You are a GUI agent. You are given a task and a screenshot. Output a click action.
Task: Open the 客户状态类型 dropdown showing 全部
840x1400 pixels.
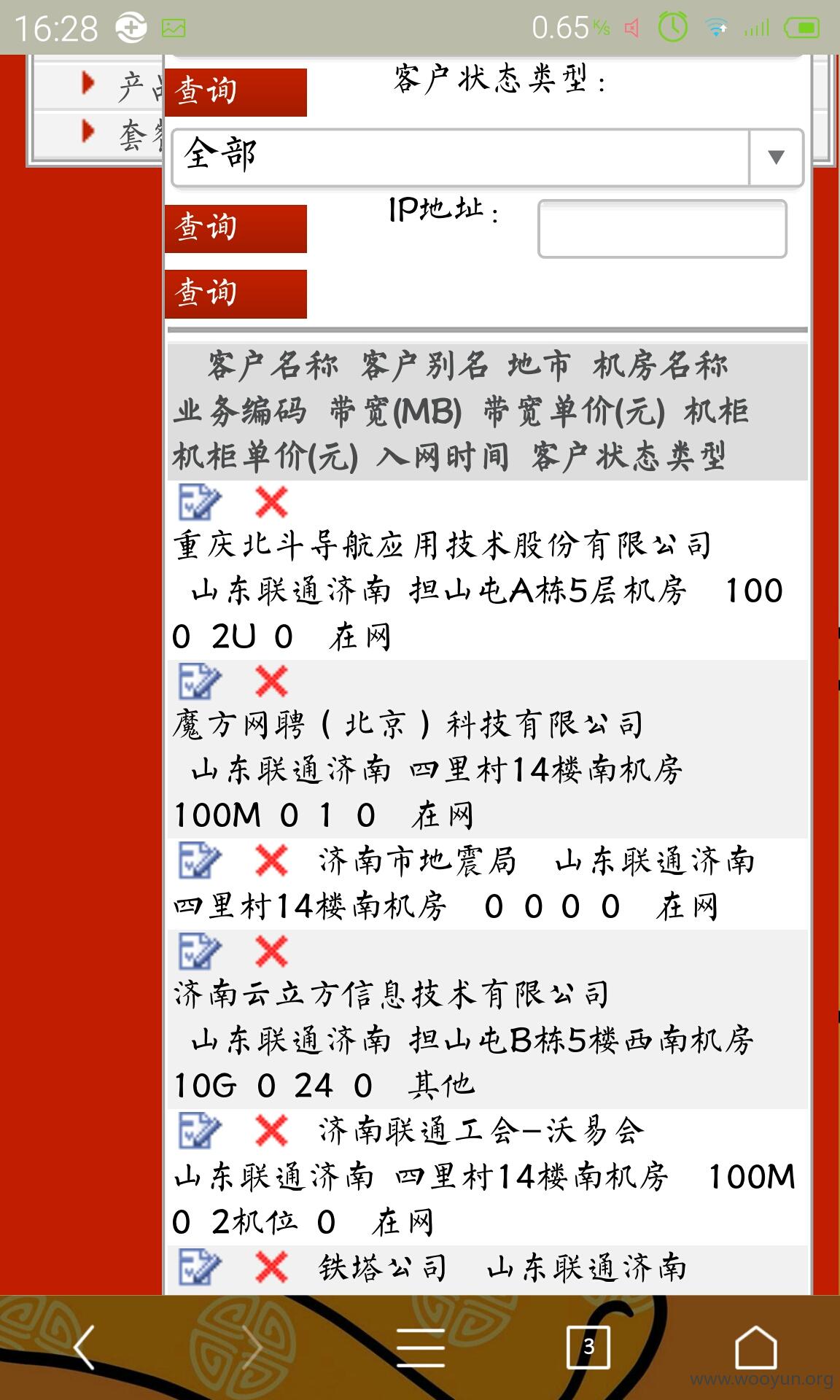click(x=487, y=157)
